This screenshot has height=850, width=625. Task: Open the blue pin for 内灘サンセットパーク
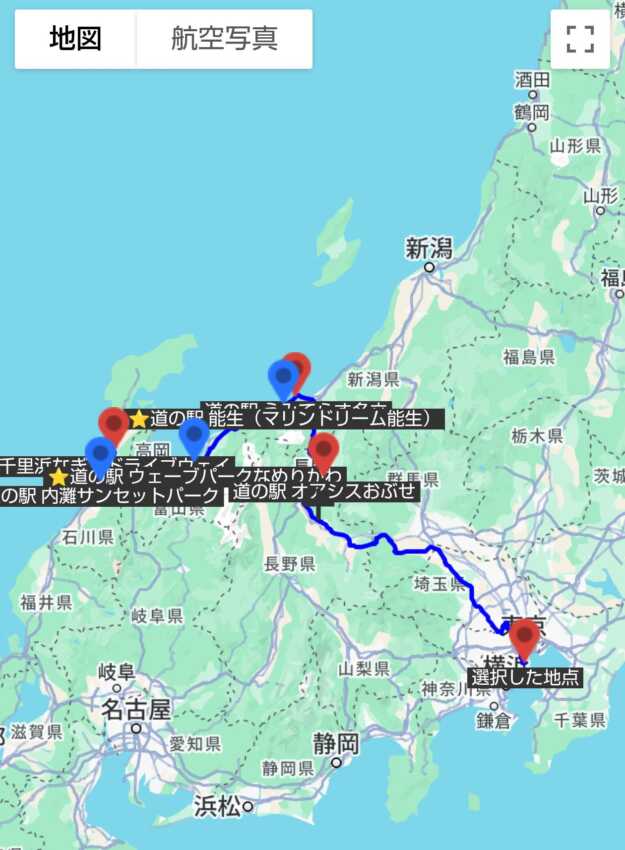(x=100, y=454)
